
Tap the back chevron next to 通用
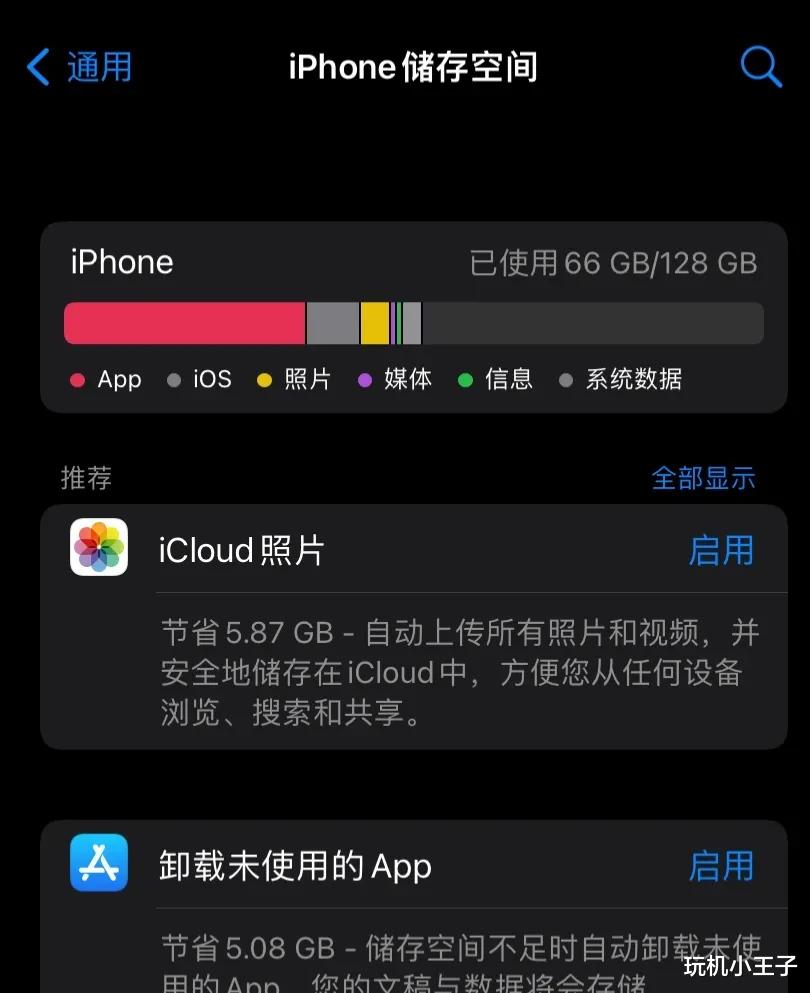click(x=37, y=67)
